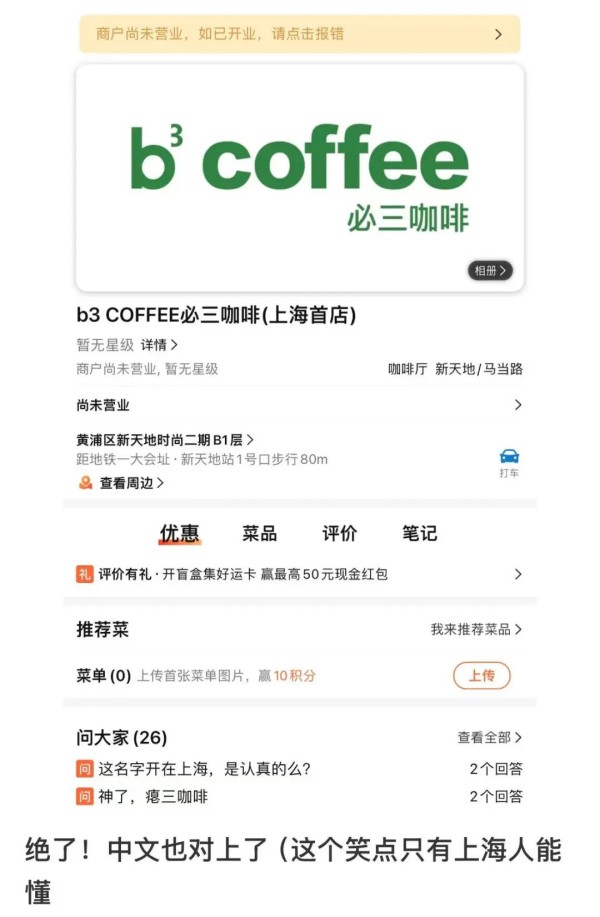Switch to the 评价 tab
This screenshot has width=600, height=917.
pos(339,533)
